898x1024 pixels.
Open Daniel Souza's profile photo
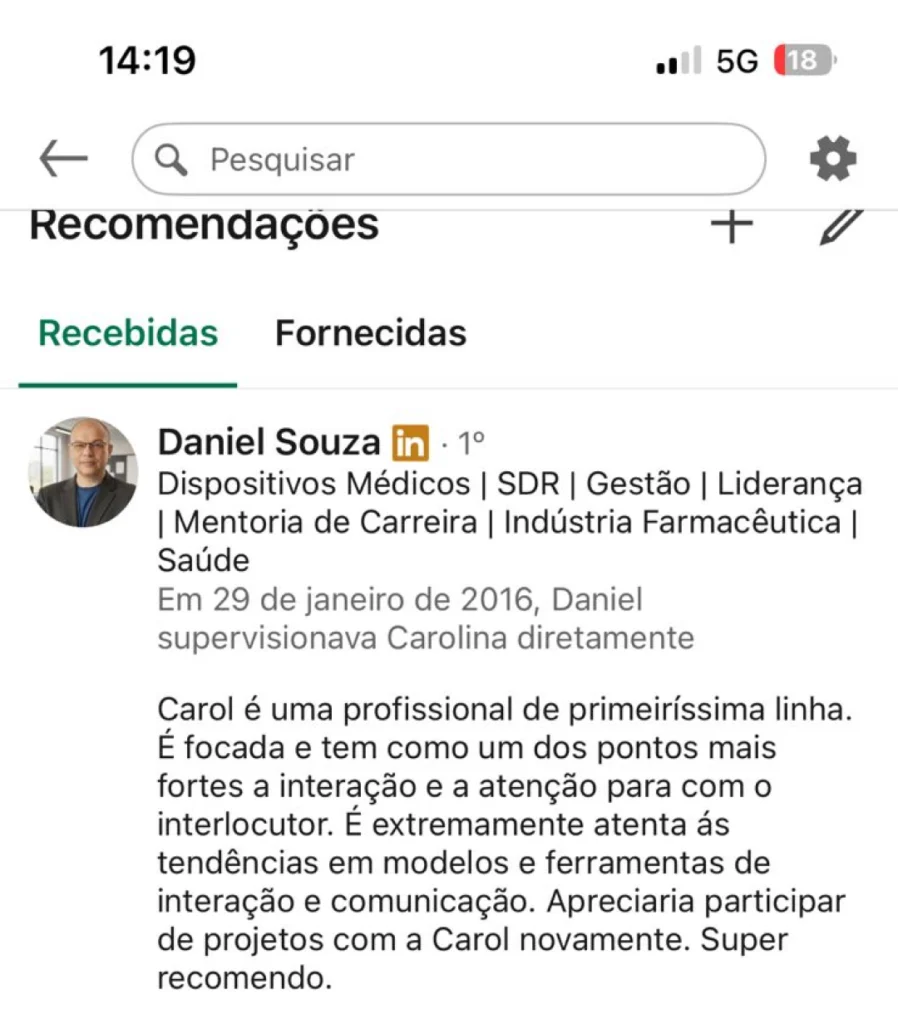click(x=83, y=472)
